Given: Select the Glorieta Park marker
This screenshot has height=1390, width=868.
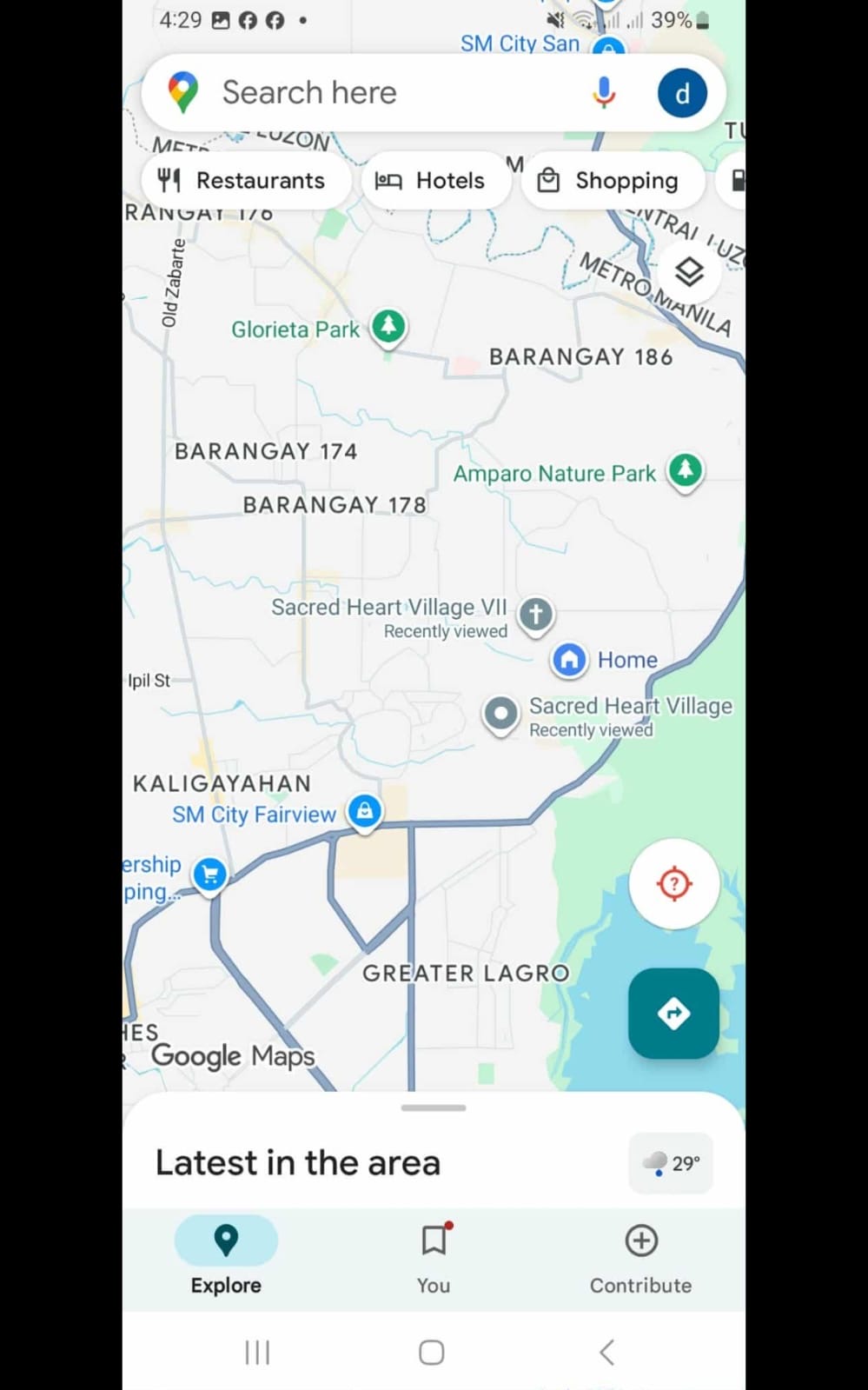Looking at the screenshot, I should (388, 327).
